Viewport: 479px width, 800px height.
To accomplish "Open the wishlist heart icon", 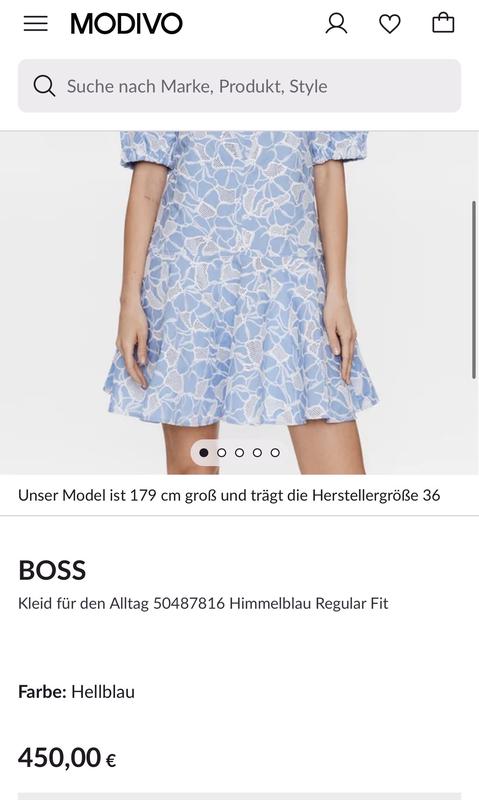I will pyautogui.click(x=390, y=24).
